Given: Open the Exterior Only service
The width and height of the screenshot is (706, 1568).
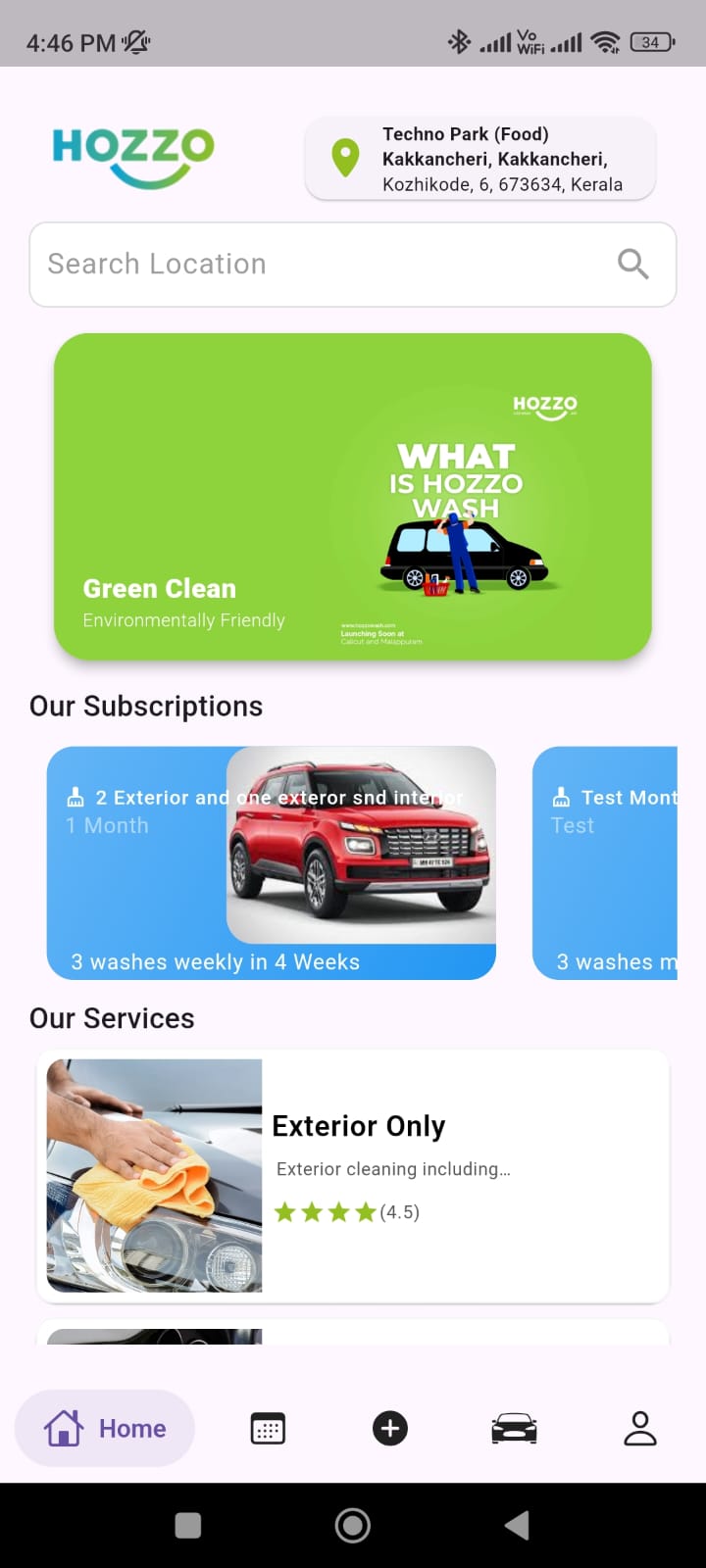Looking at the screenshot, I should 353,1176.
